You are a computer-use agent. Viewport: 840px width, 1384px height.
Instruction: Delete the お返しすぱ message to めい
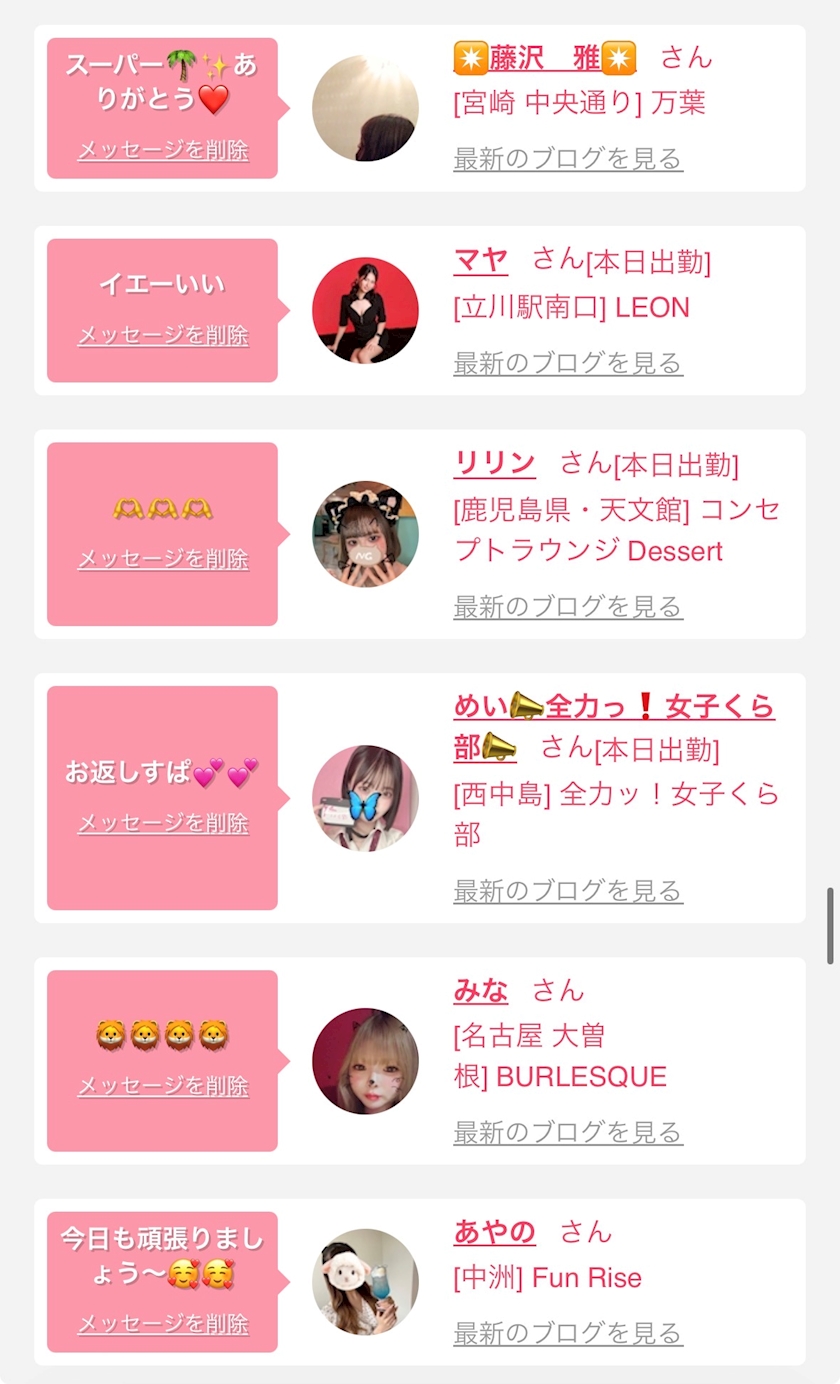coord(163,823)
